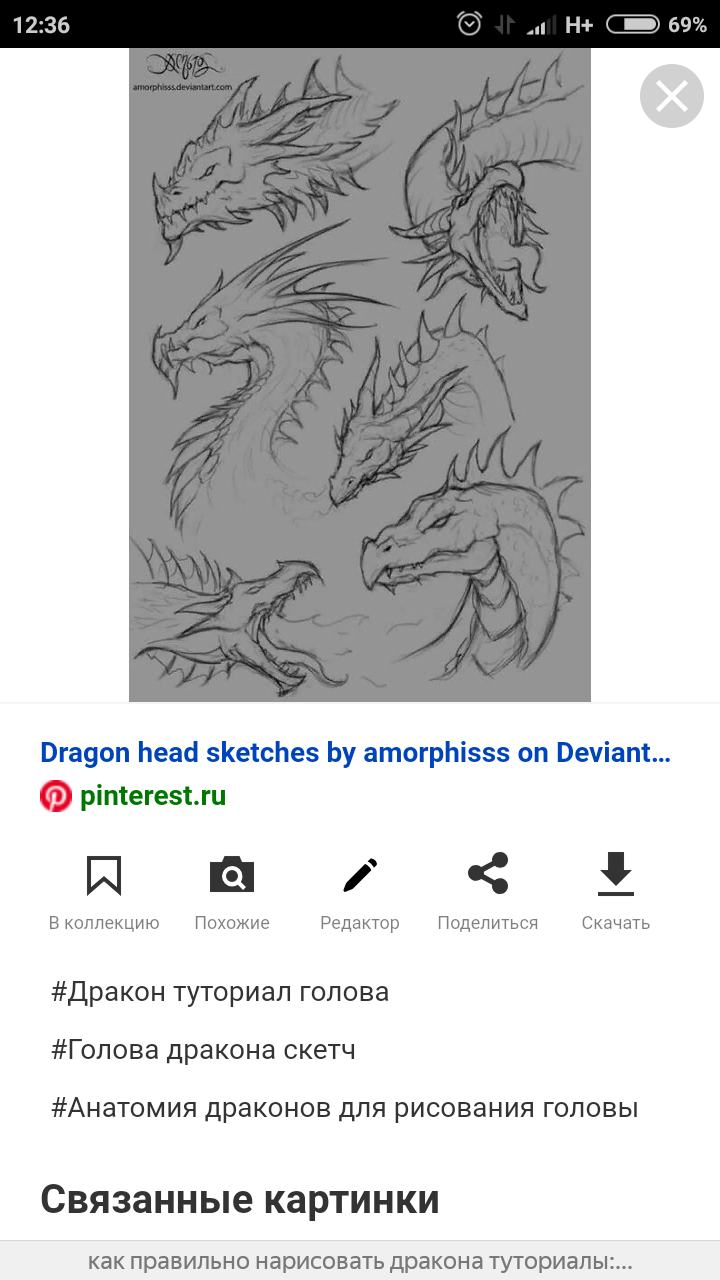Visit the pinterest.ru source link

[153, 796]
